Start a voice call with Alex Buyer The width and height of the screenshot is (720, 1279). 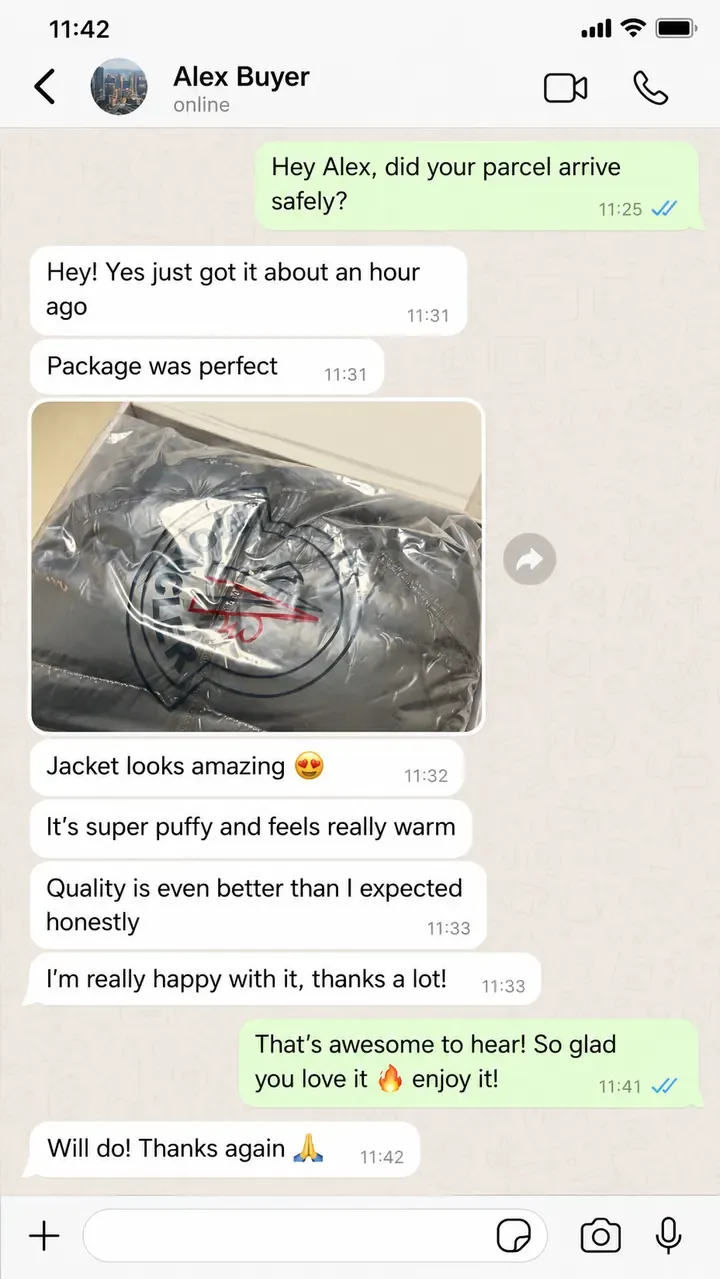tap(651, 88)
